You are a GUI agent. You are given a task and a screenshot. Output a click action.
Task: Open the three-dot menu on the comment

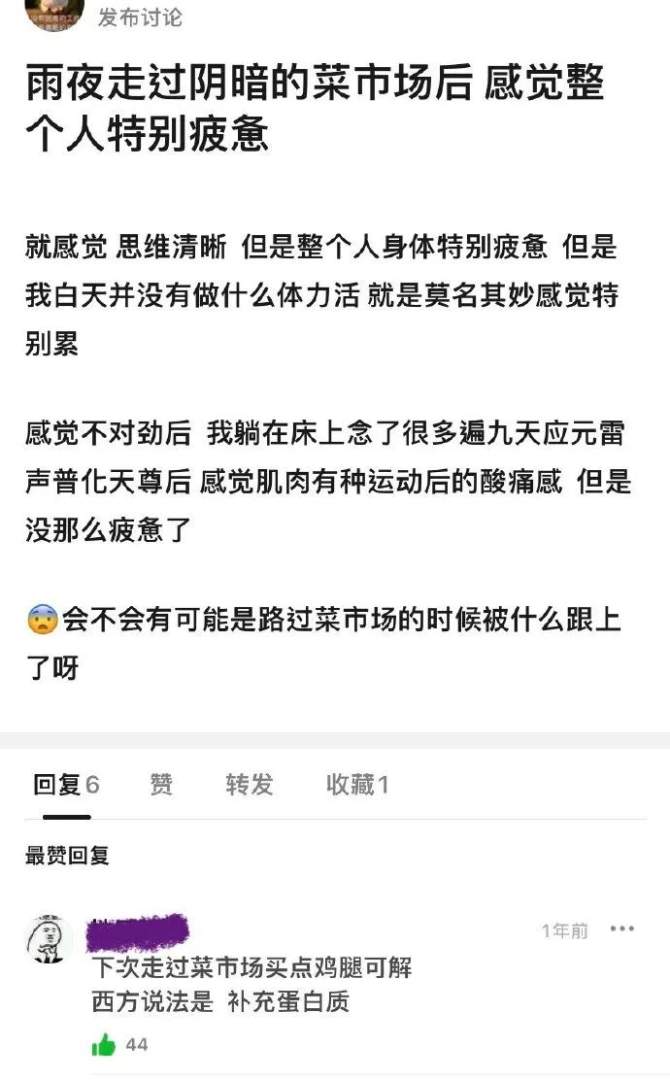click(x=622, y=929)
